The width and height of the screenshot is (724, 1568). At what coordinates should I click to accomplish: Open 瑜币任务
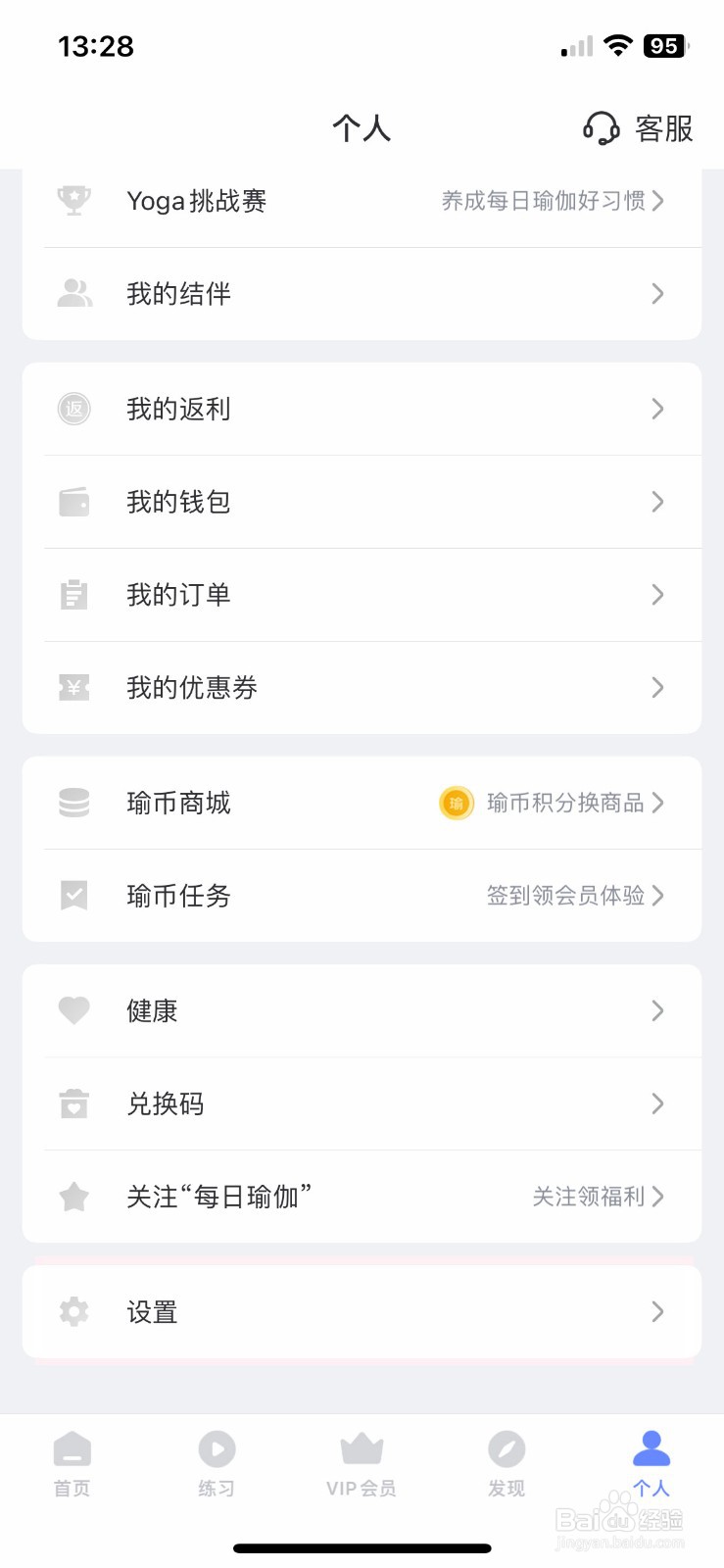point(362,896)
